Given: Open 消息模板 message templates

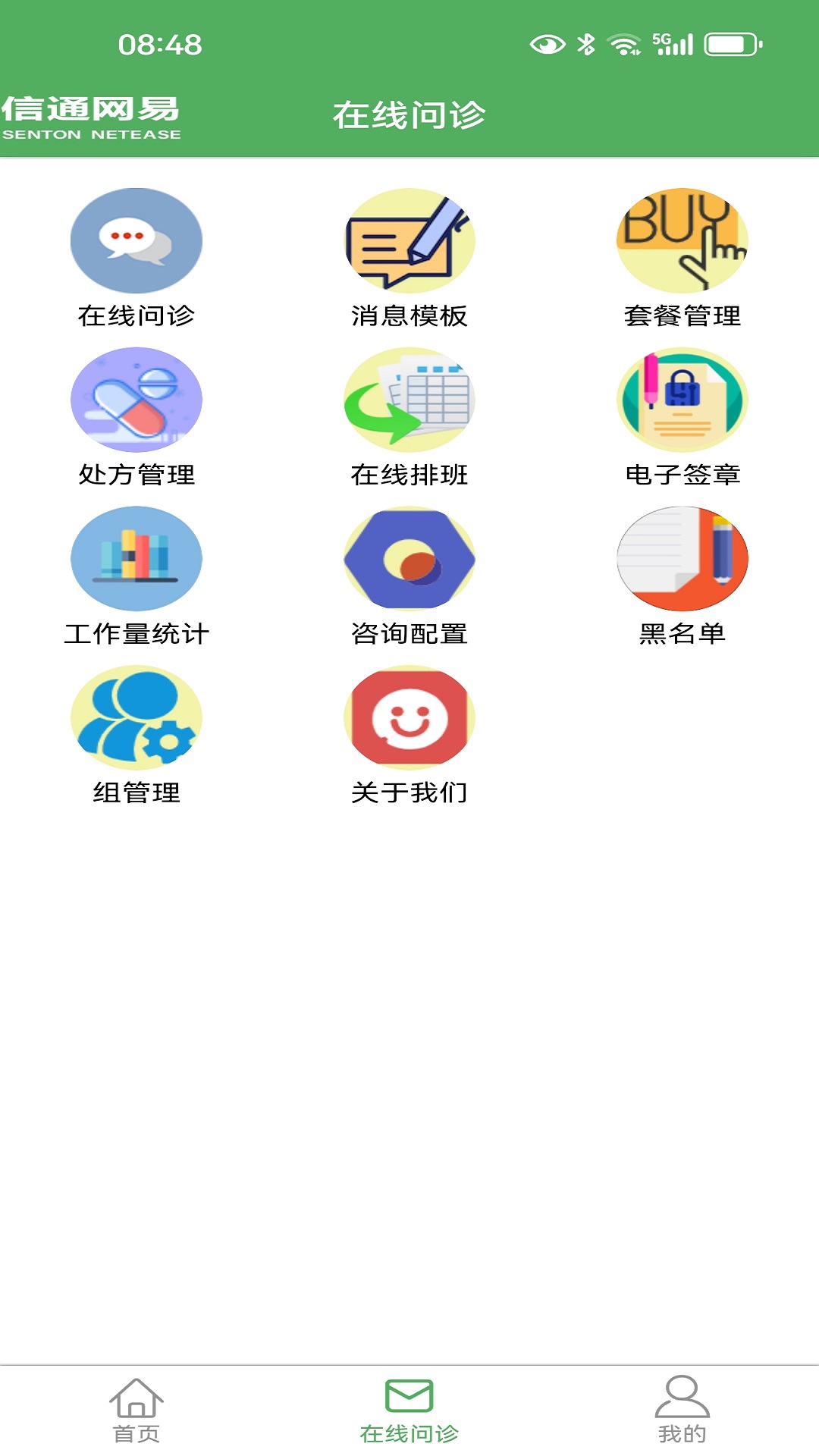Looking at the screenshot, I should [x=409, y=240].
